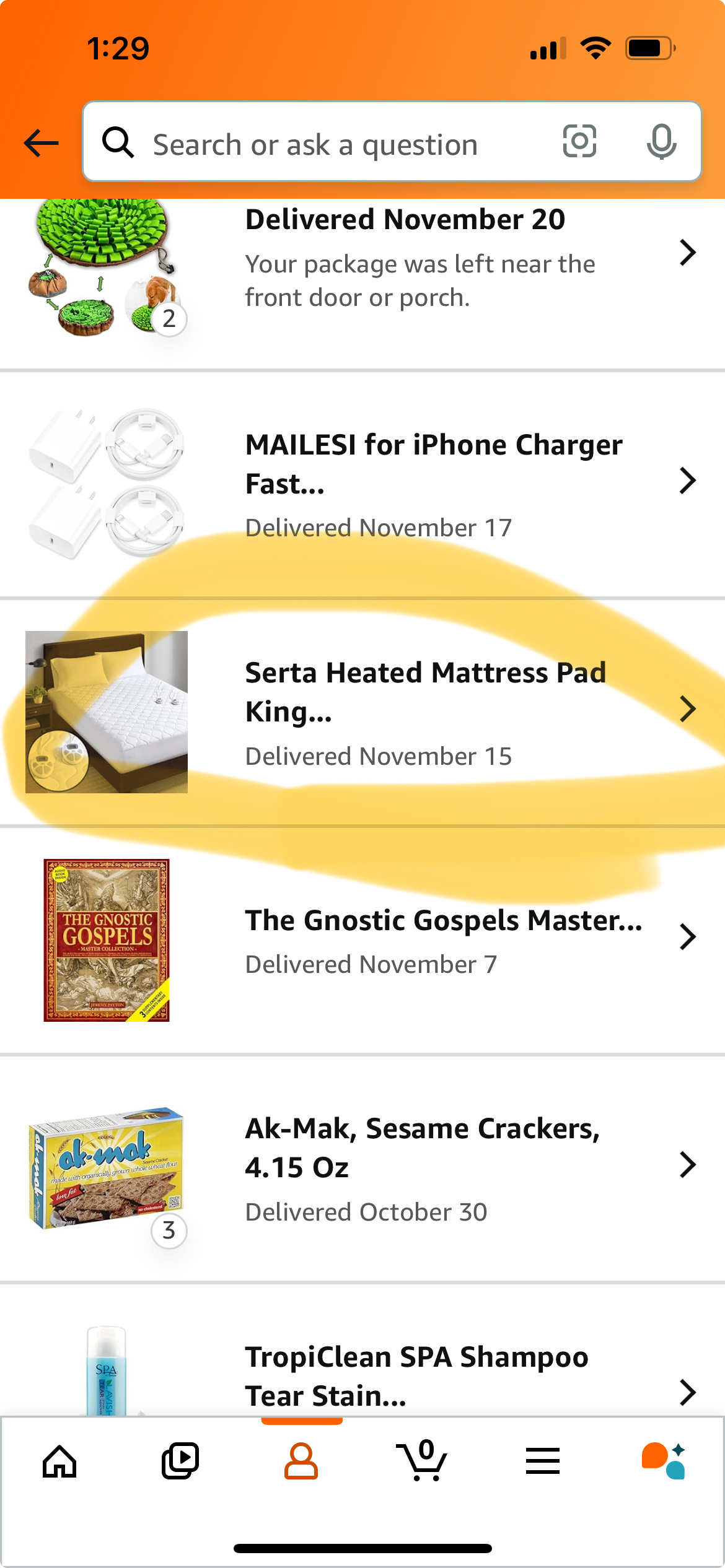This screenshot has height=1568, width=725.
Task: Start voice search with the microphone
Action: tap(661, 142)
